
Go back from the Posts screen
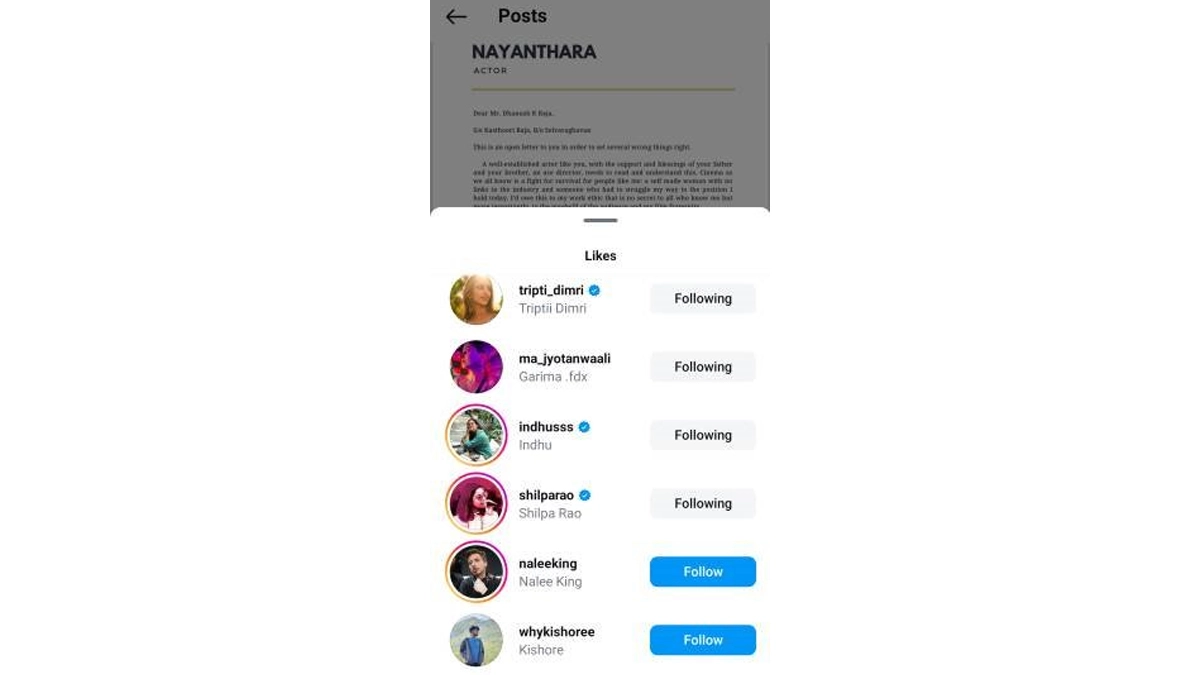click(456, 17)
